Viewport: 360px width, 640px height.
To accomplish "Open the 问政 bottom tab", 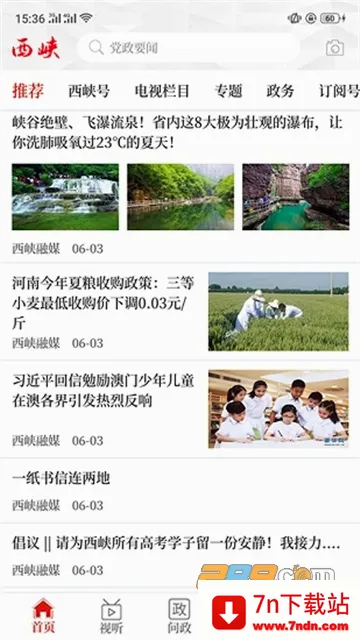I will 179,616.
